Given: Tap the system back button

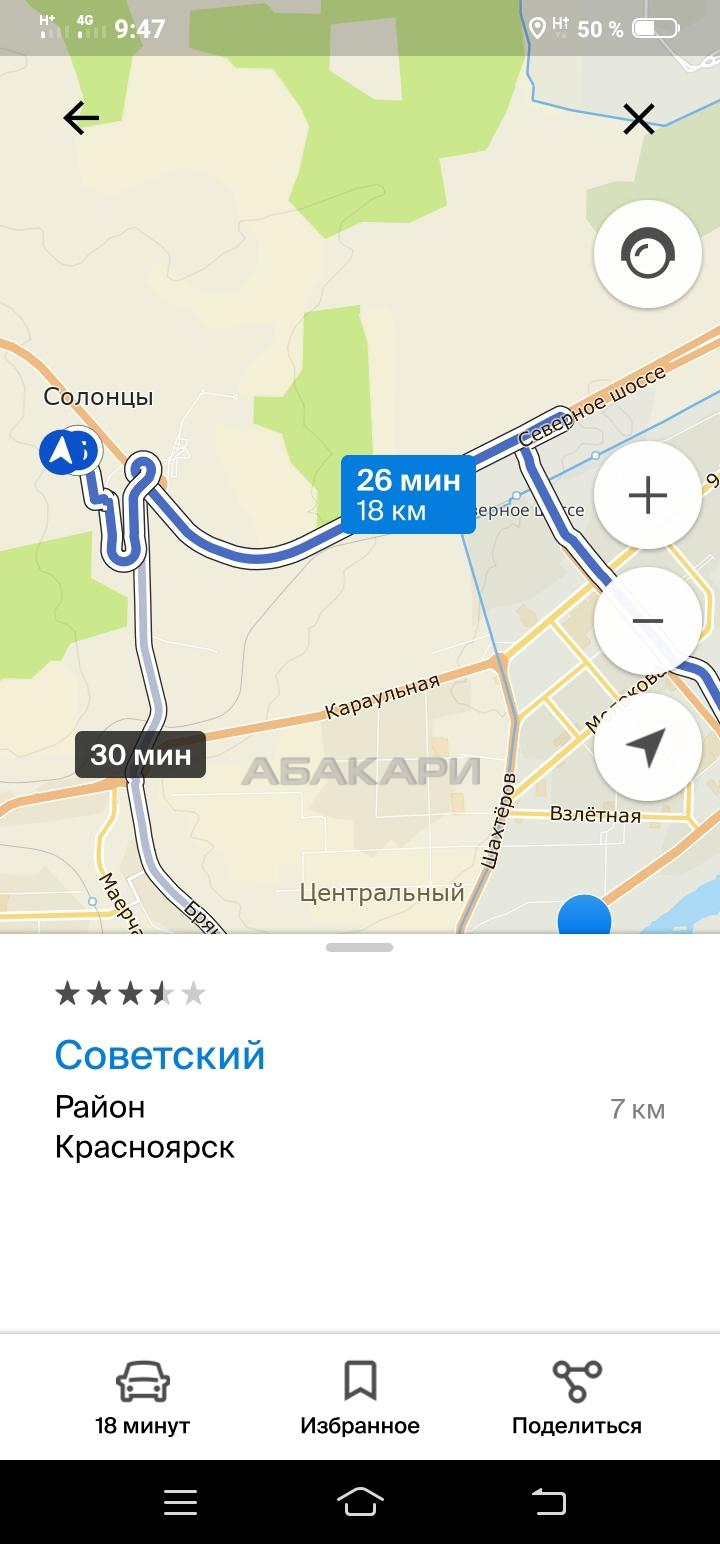Looking at the screenshot, I should coord(548,1501).
